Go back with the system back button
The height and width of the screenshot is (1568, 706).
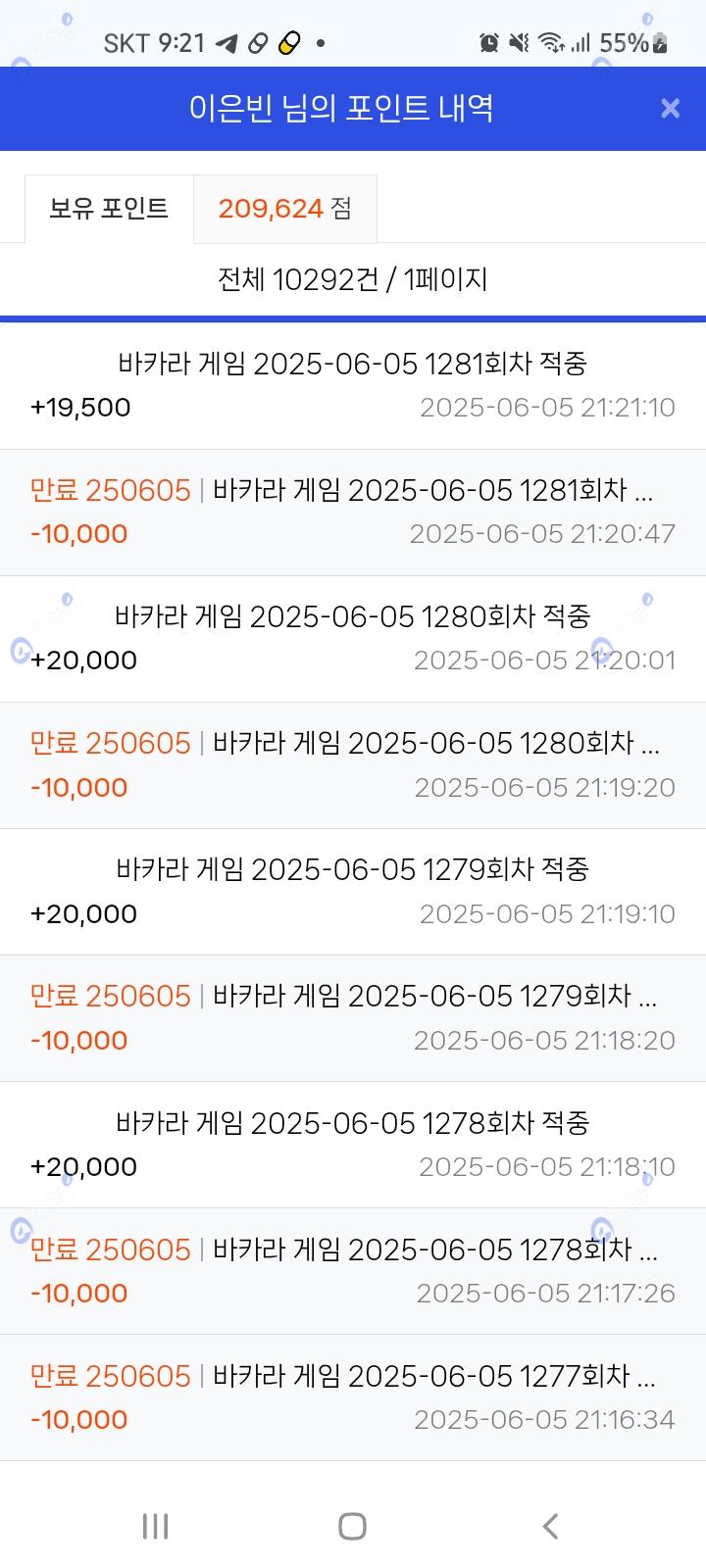(550, 1526)
